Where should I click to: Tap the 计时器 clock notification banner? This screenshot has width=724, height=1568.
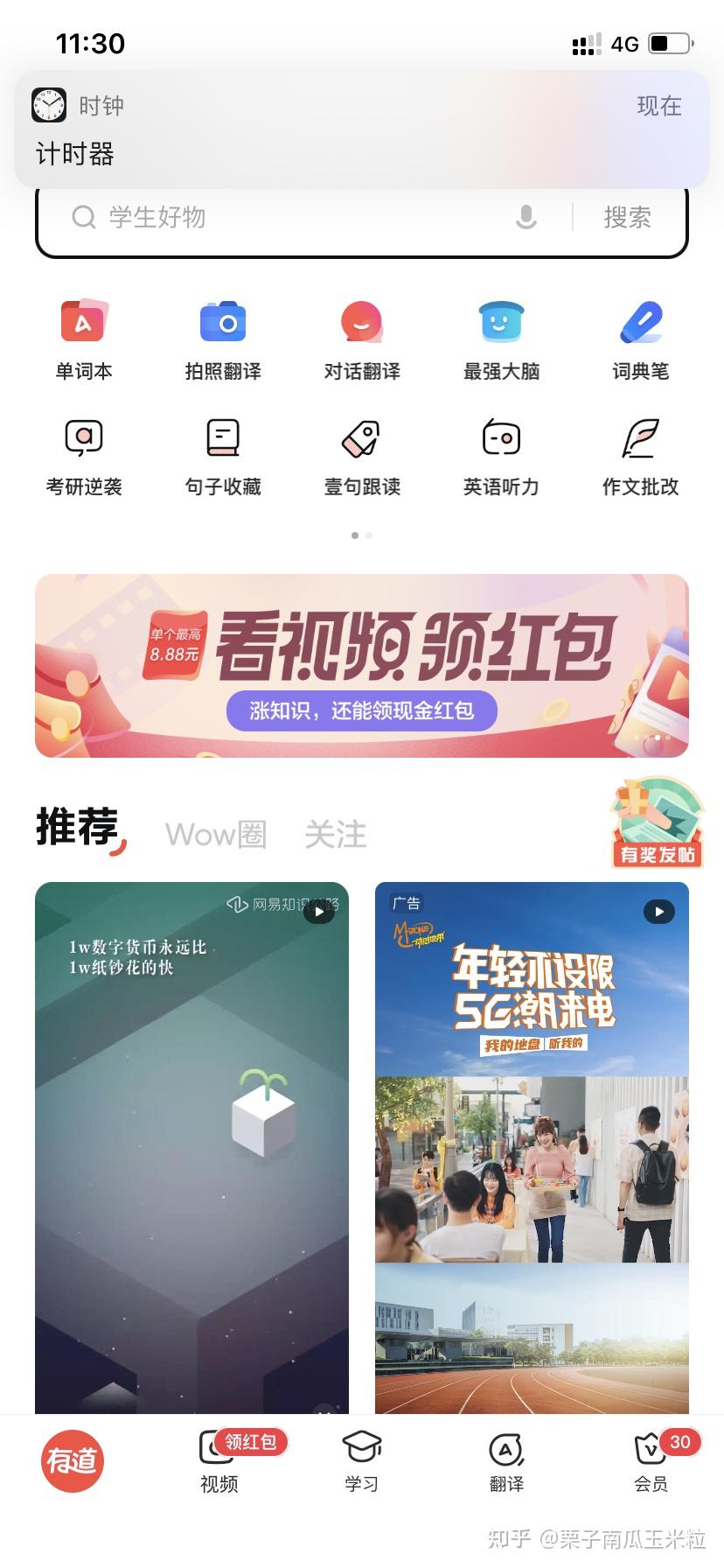click(362, 129)
